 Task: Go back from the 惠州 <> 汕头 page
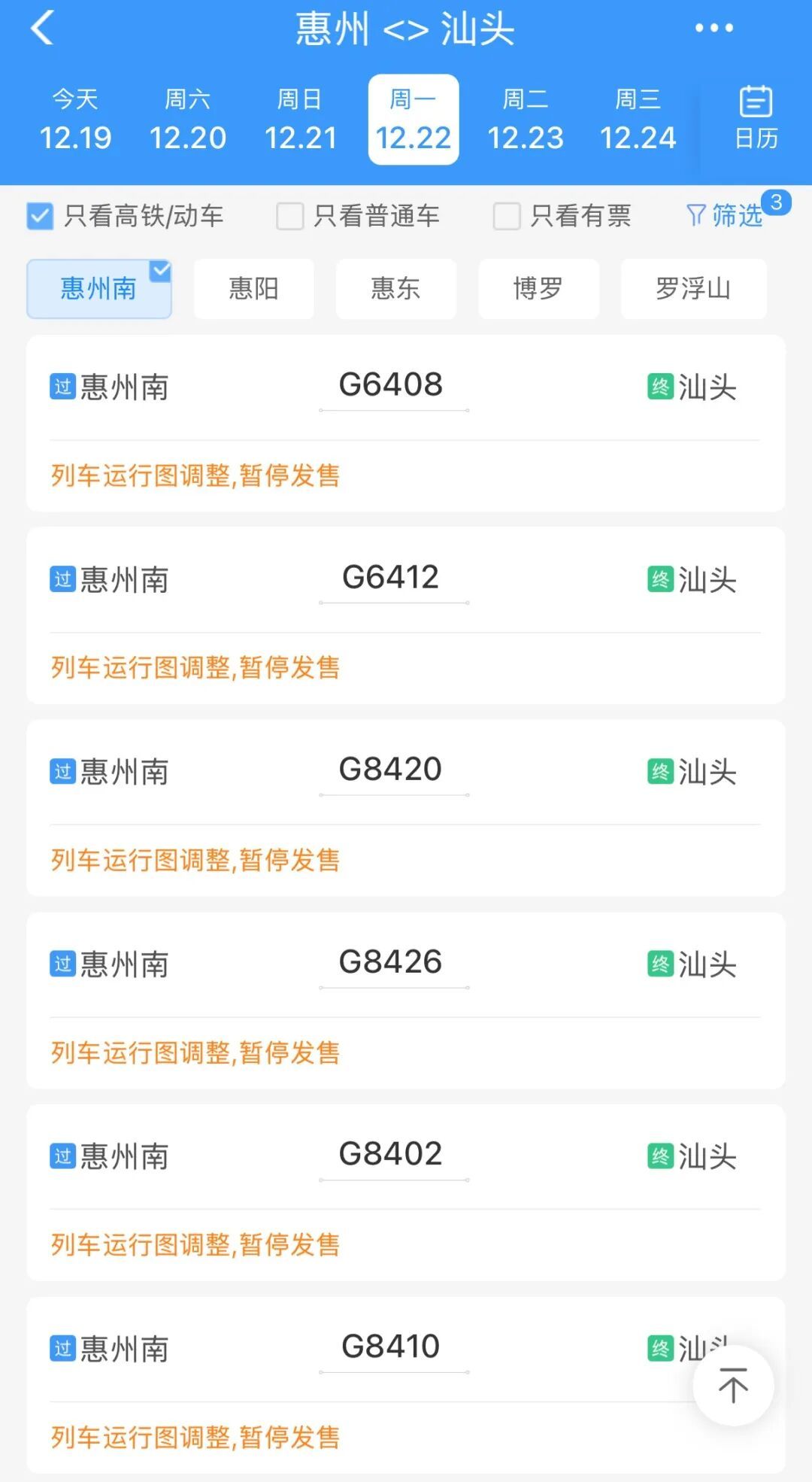point(42,29)
